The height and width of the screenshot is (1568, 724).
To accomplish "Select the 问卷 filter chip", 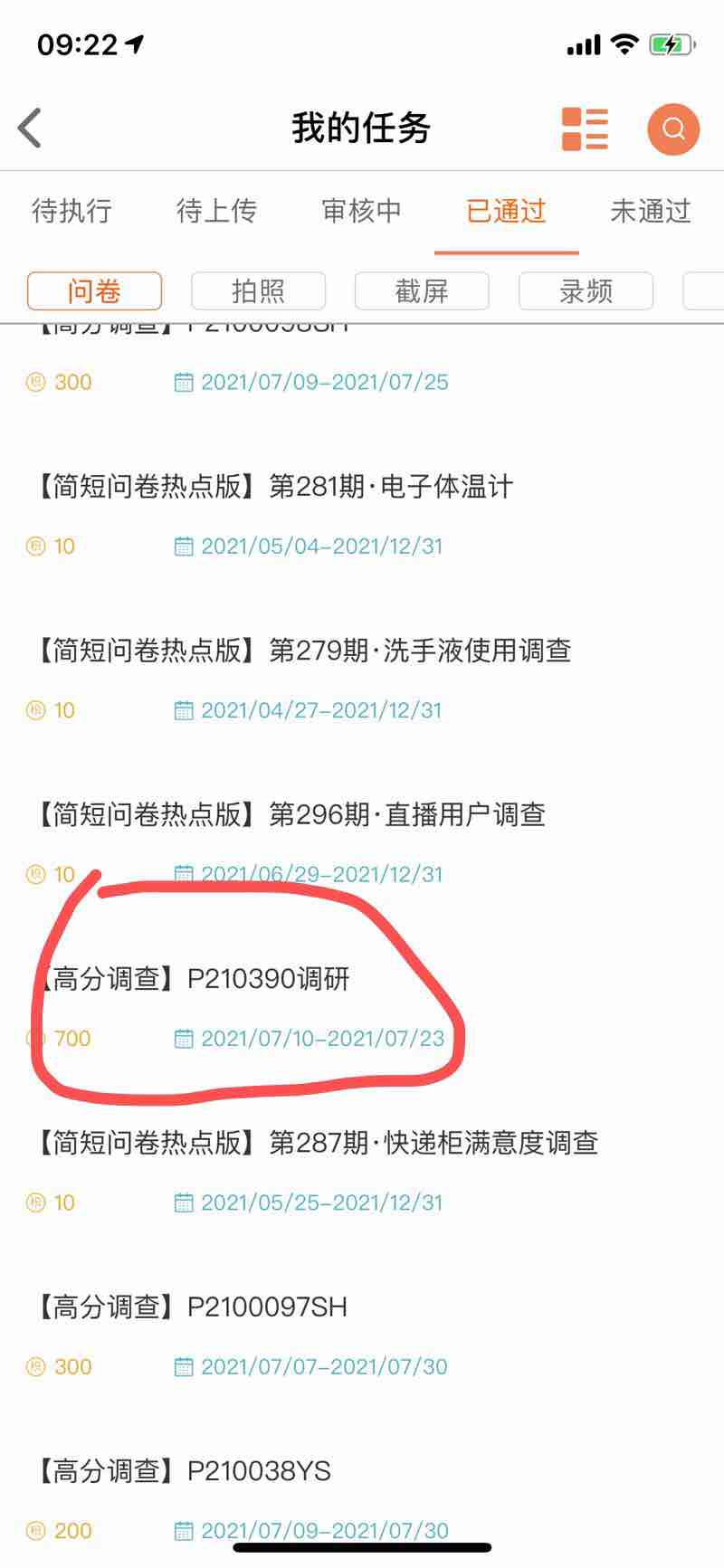I will point(94,291).
